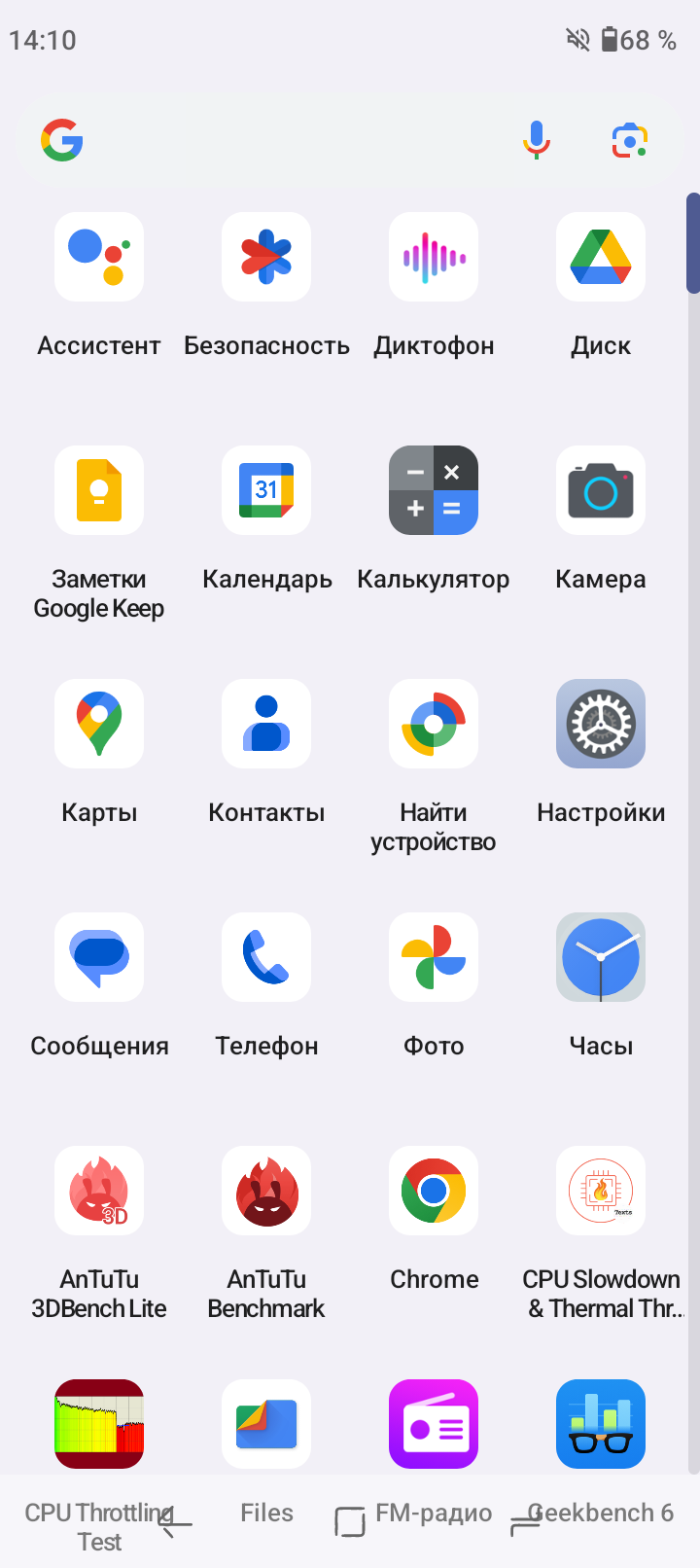
Task: Open Карты maps app
Action: tap(99, 724)
